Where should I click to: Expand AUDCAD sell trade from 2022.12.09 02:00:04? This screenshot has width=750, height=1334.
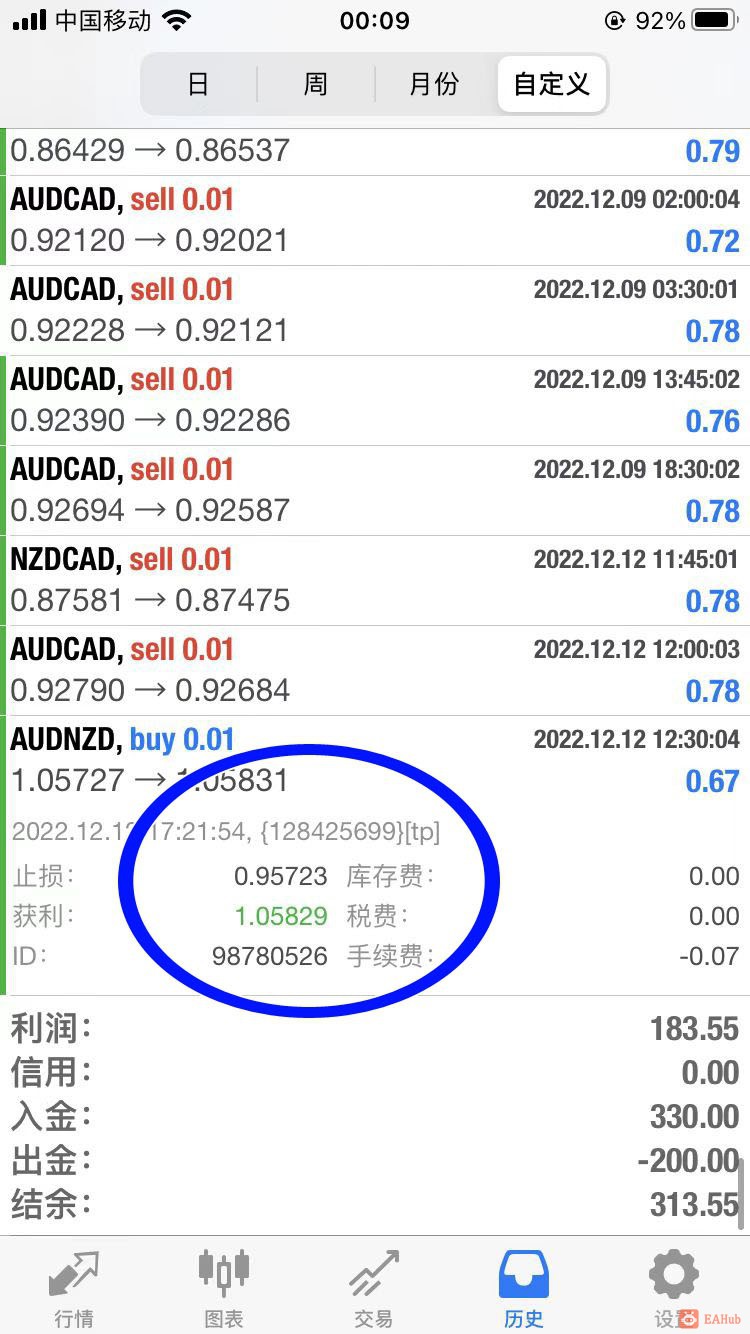(375, 220)
